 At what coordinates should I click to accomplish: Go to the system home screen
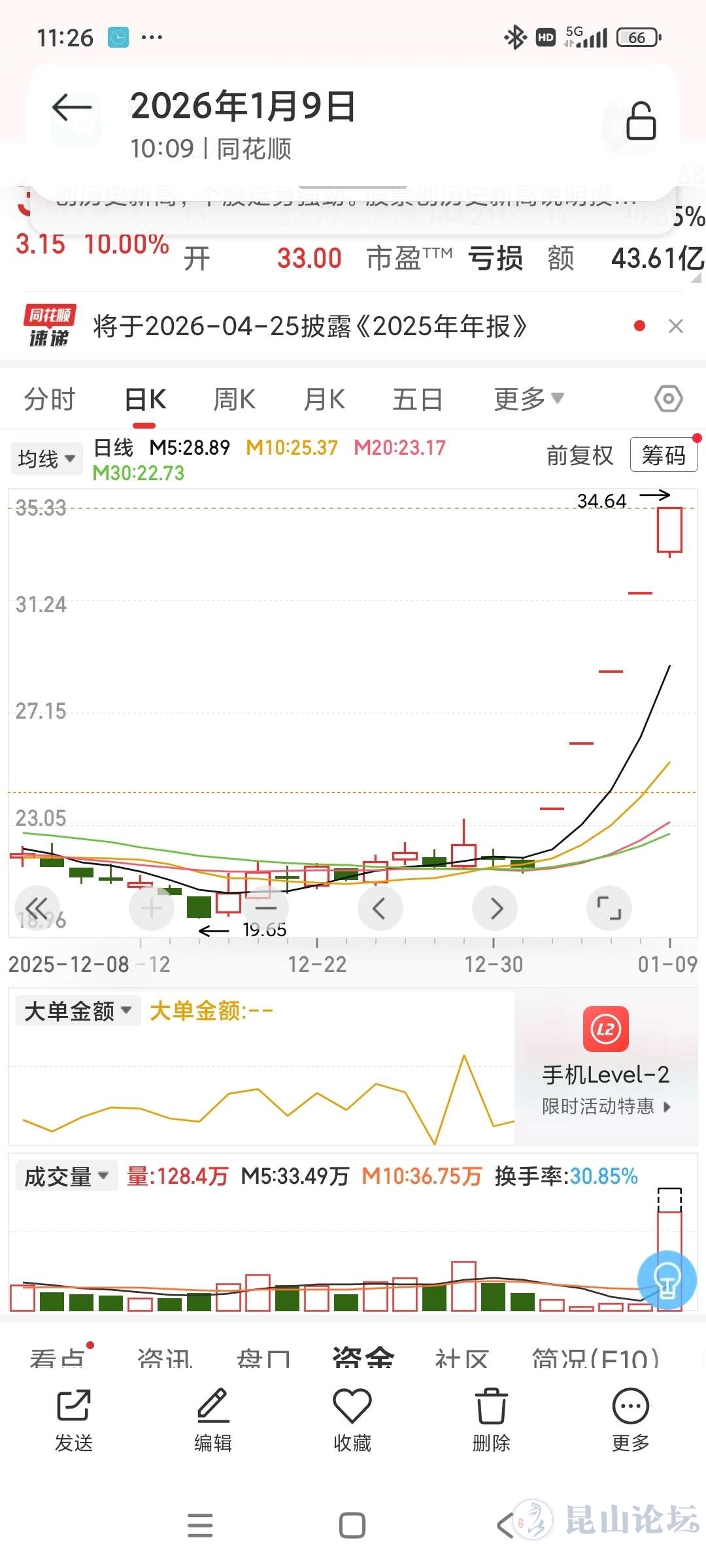tap(352, 1526)
